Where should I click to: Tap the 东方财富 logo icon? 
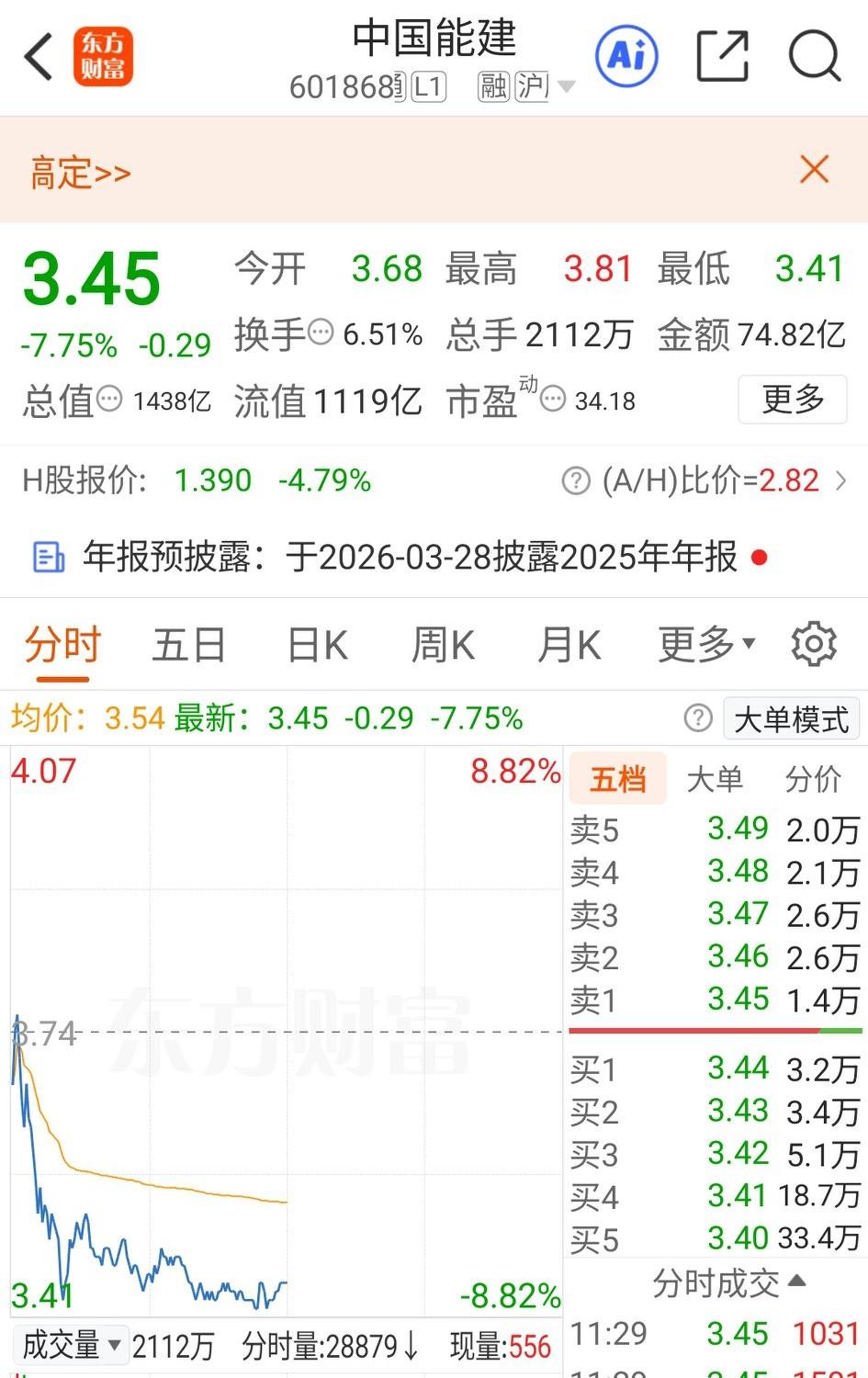click(x=103, y=57)
